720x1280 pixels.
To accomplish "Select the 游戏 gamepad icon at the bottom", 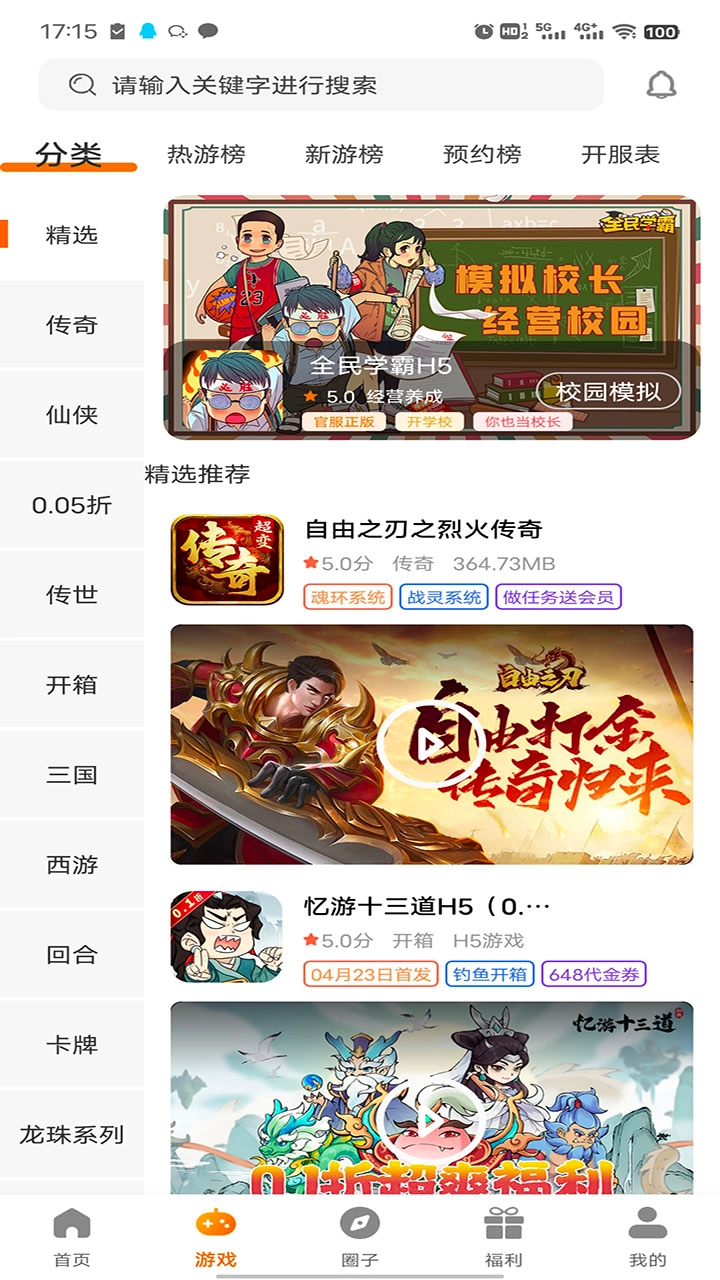I will click(213, 1222).
